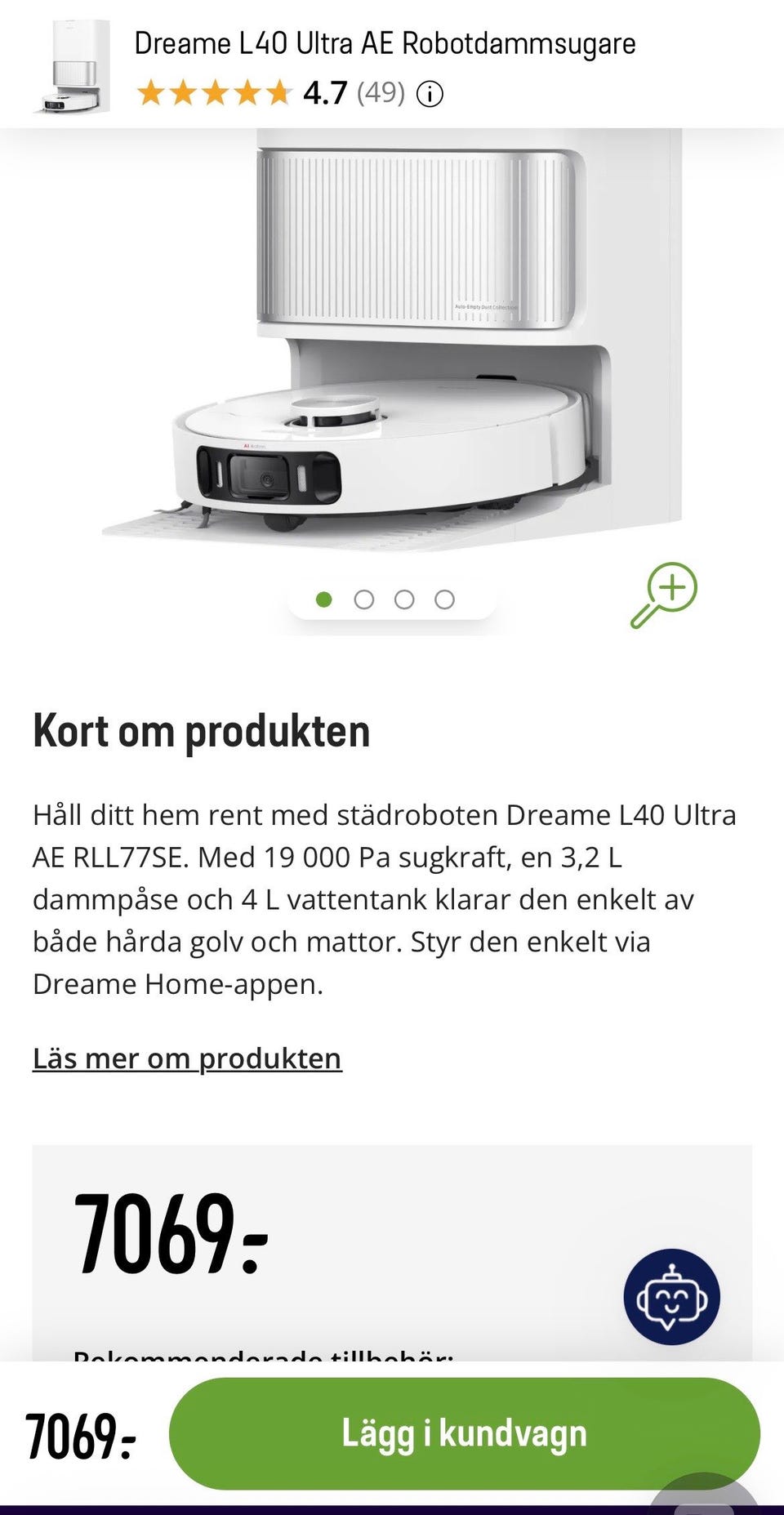Click the Kort om produkten heading
Image resolution: width=784 pixels, height=1515 pixels.
click(201, 733)
